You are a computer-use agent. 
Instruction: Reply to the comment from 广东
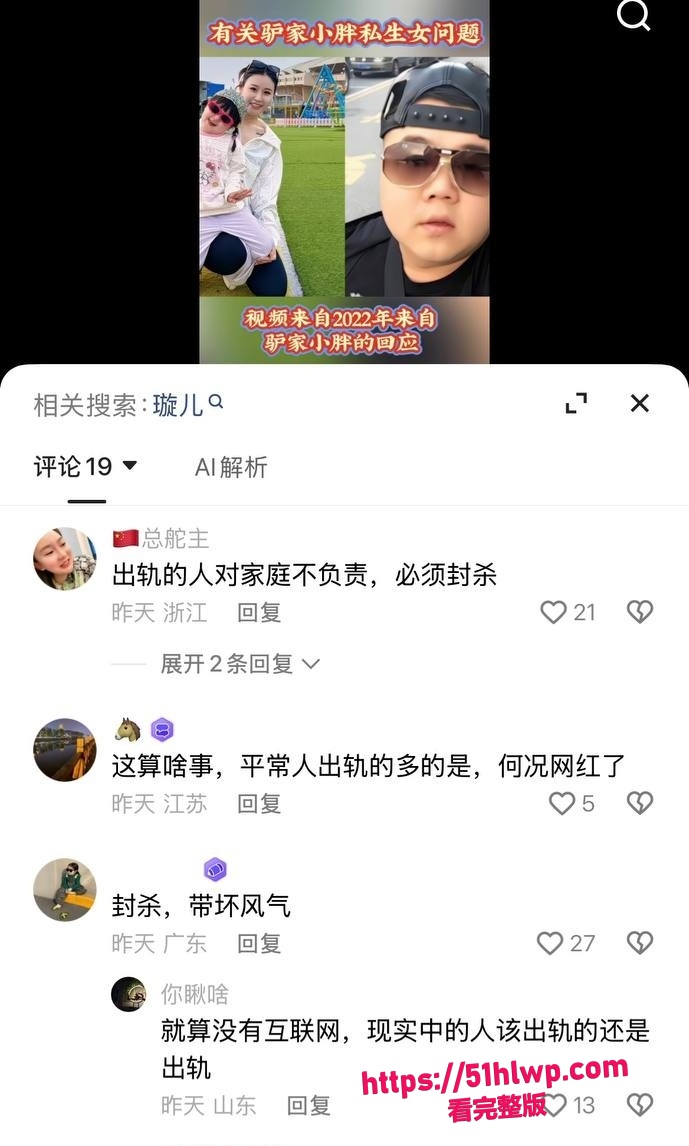point(259,944)
